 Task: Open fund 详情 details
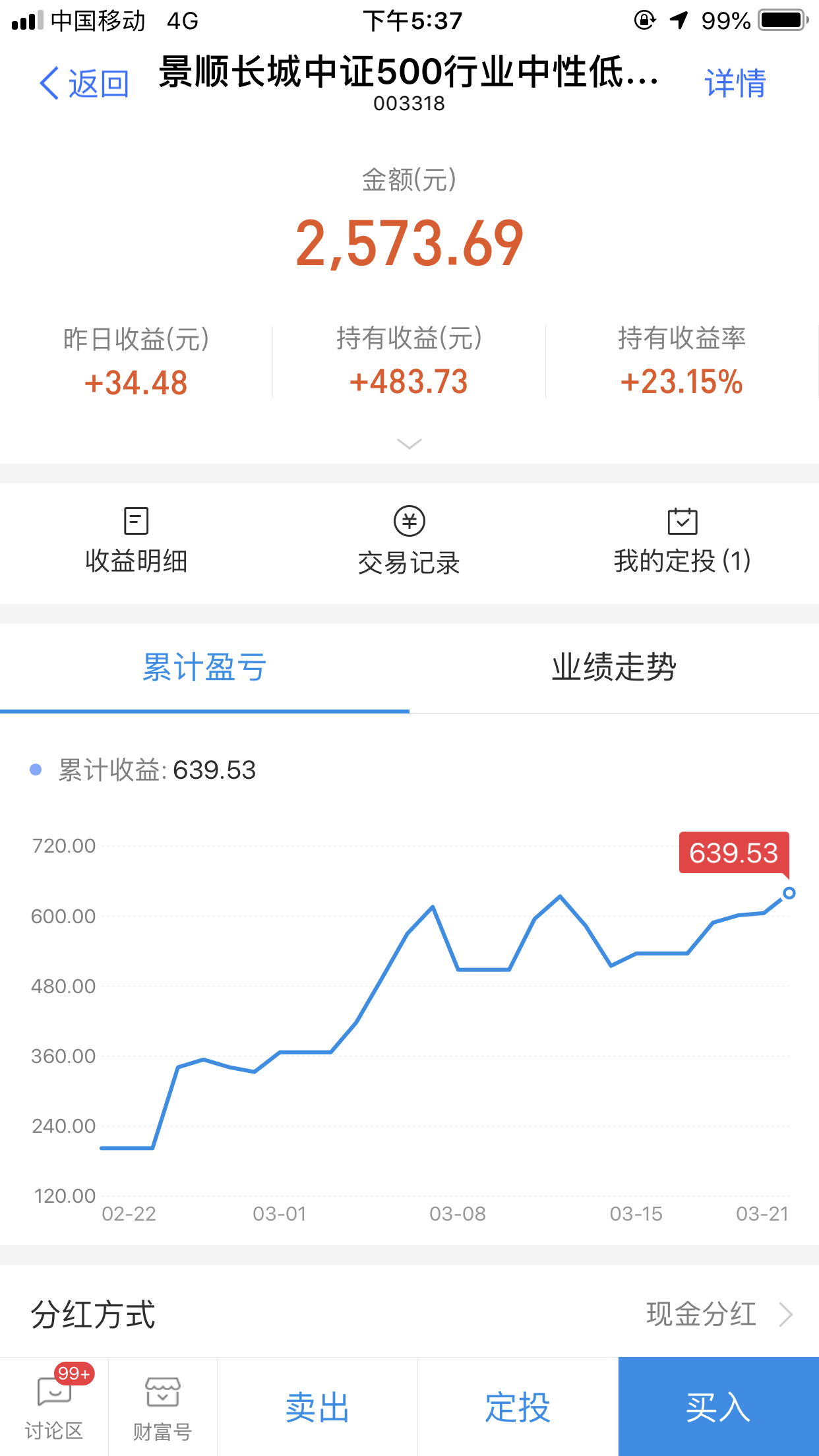pos(735,84)
